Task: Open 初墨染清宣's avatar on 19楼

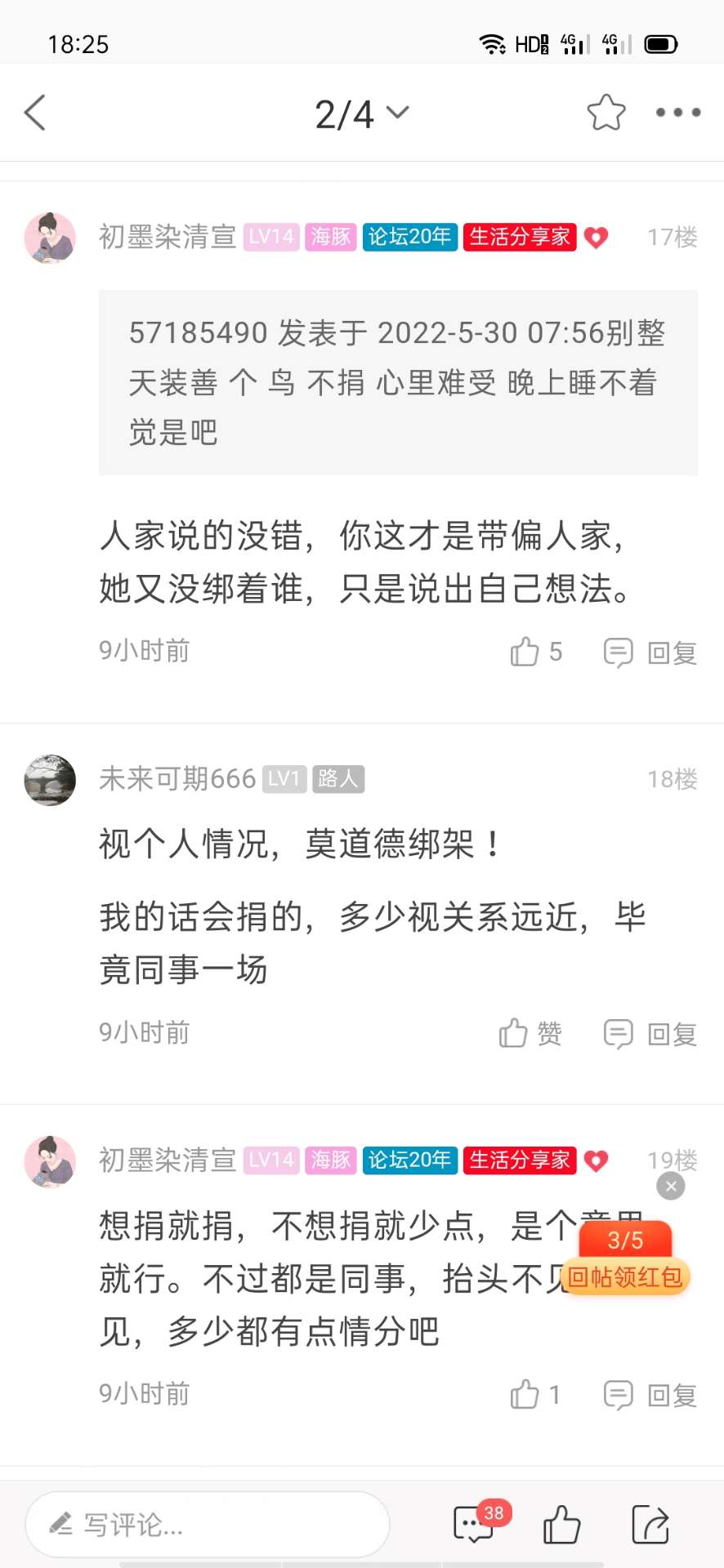Action: (50, 1161)
